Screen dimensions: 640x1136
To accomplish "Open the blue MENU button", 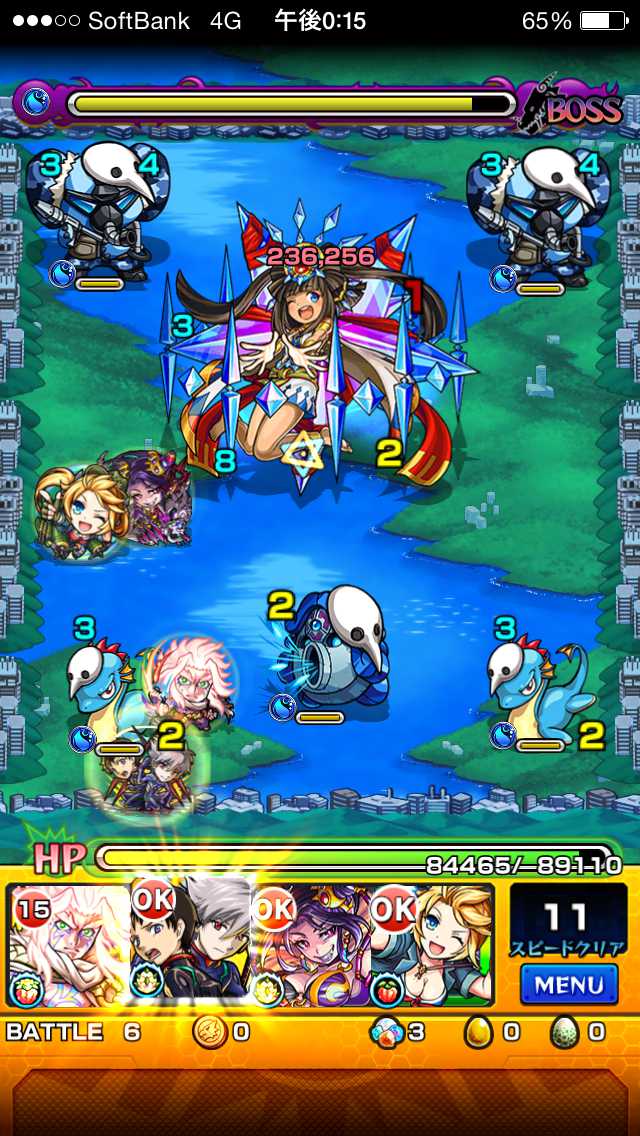I will (x=568, y=984).
